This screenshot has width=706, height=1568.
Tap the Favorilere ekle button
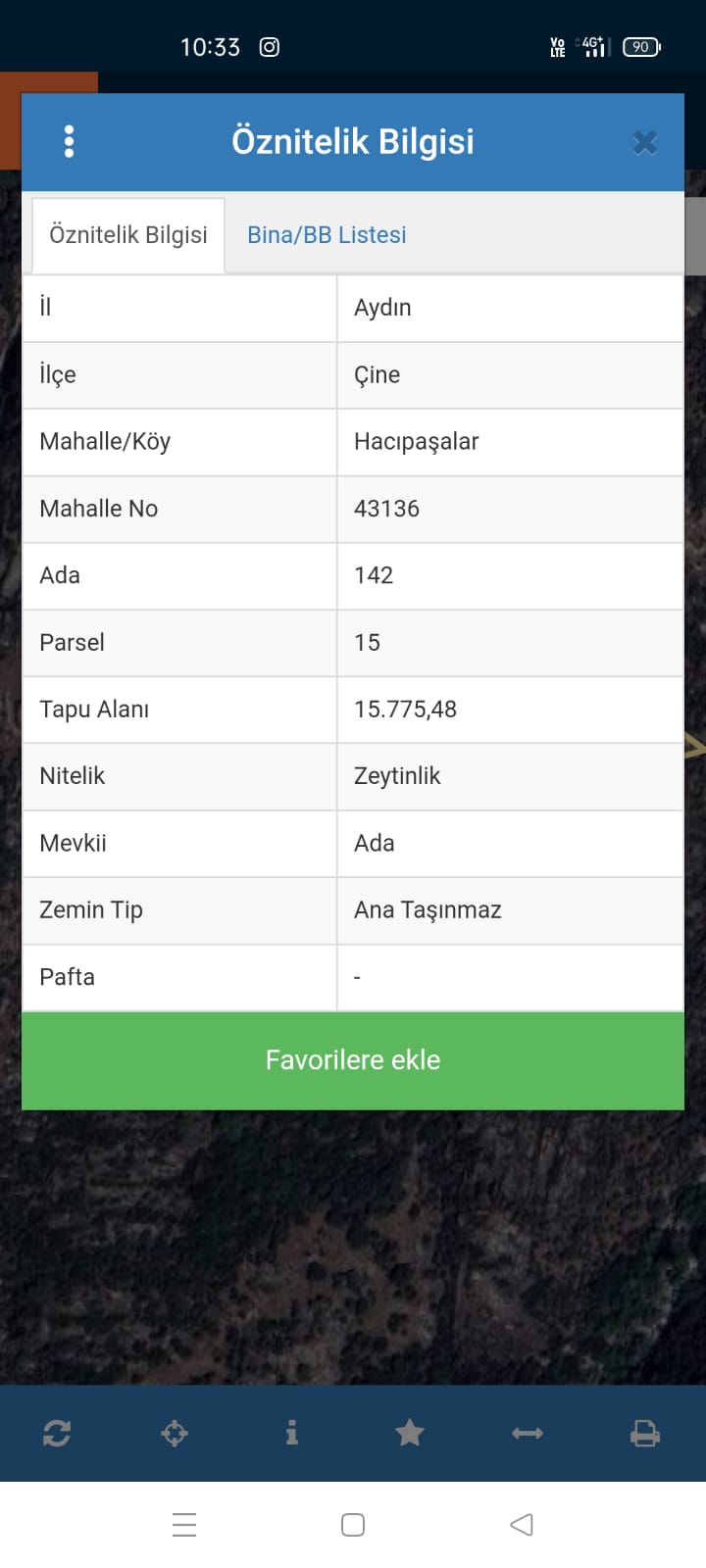[x=353, y=1060]
